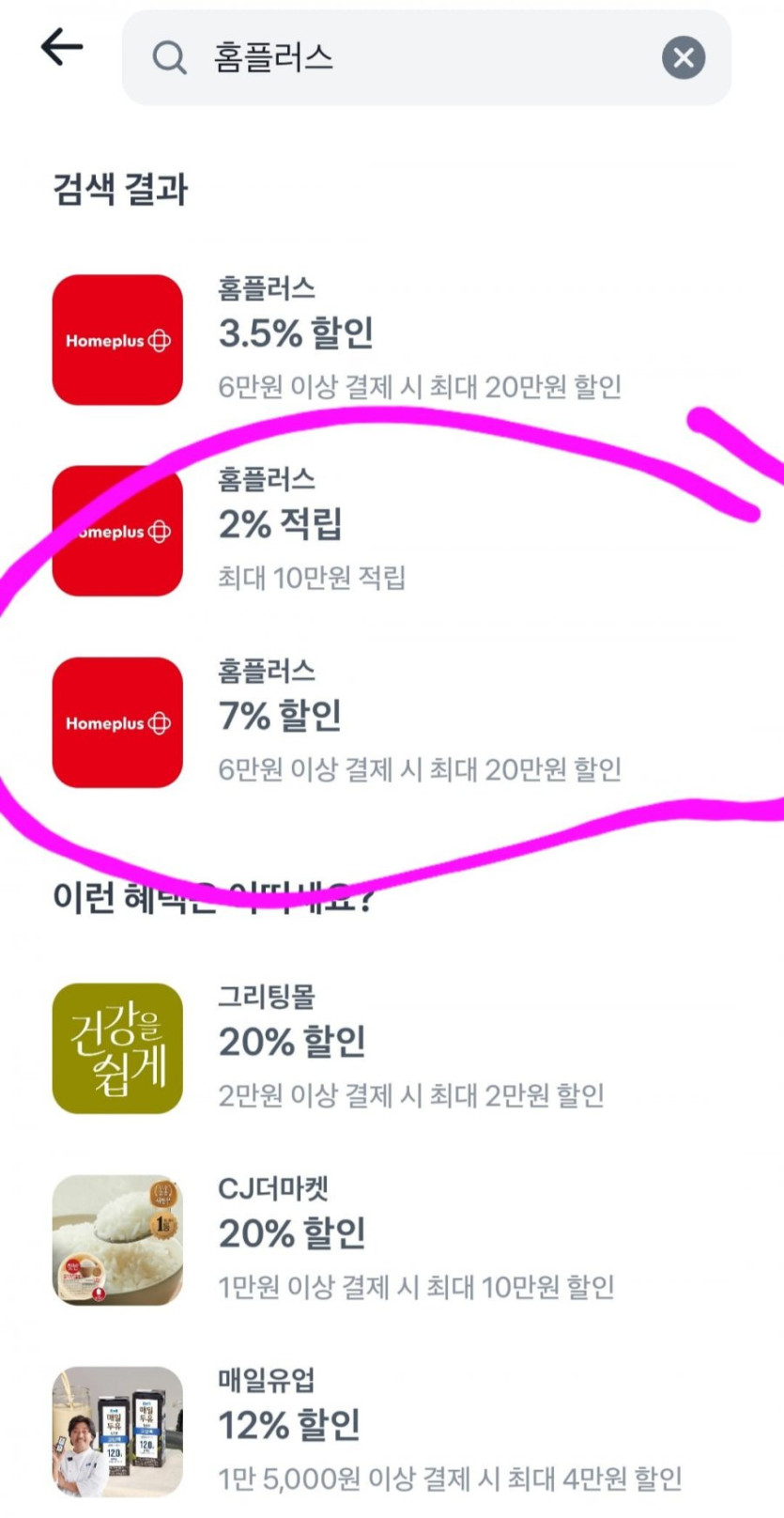
Task: Open the 홈플러스 7% 할인 result
Action: (390, 722)
